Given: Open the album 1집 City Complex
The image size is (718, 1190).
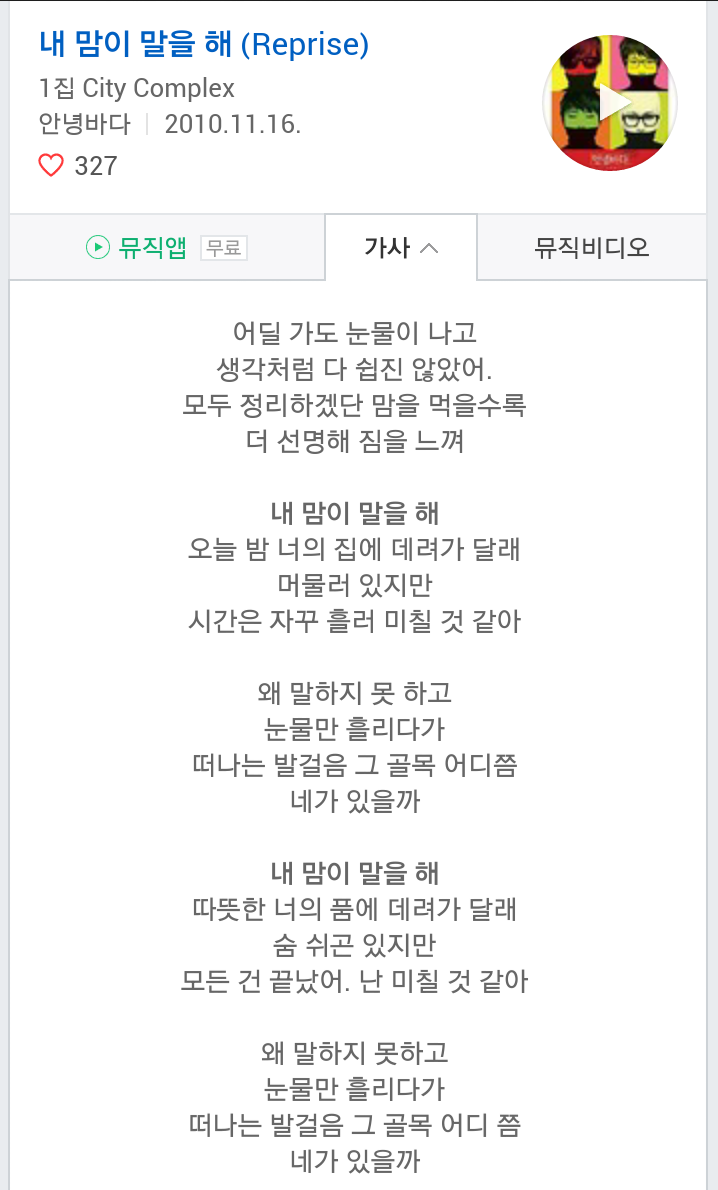Looking at the screenshot, I should point(137,88).
